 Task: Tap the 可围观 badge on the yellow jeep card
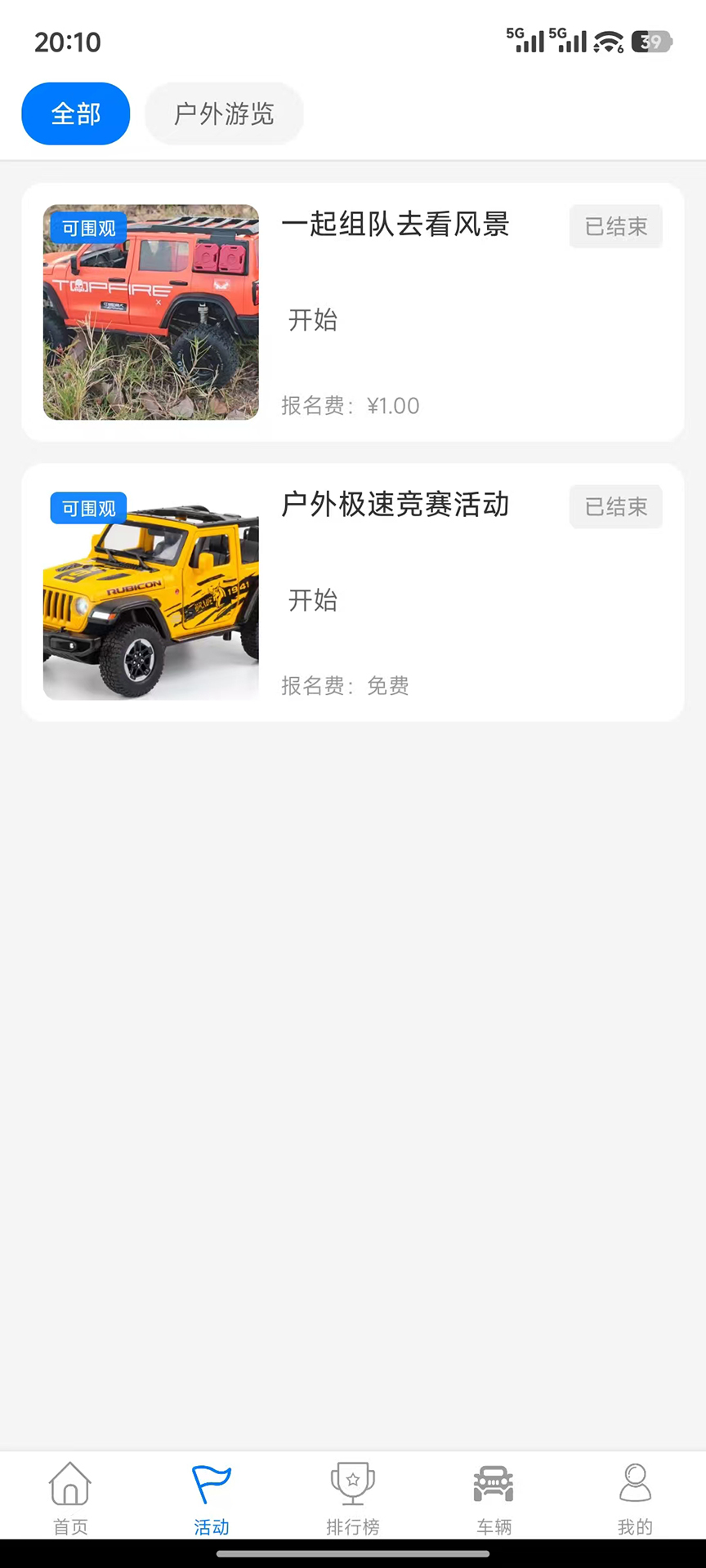click(x=87, y=508)
